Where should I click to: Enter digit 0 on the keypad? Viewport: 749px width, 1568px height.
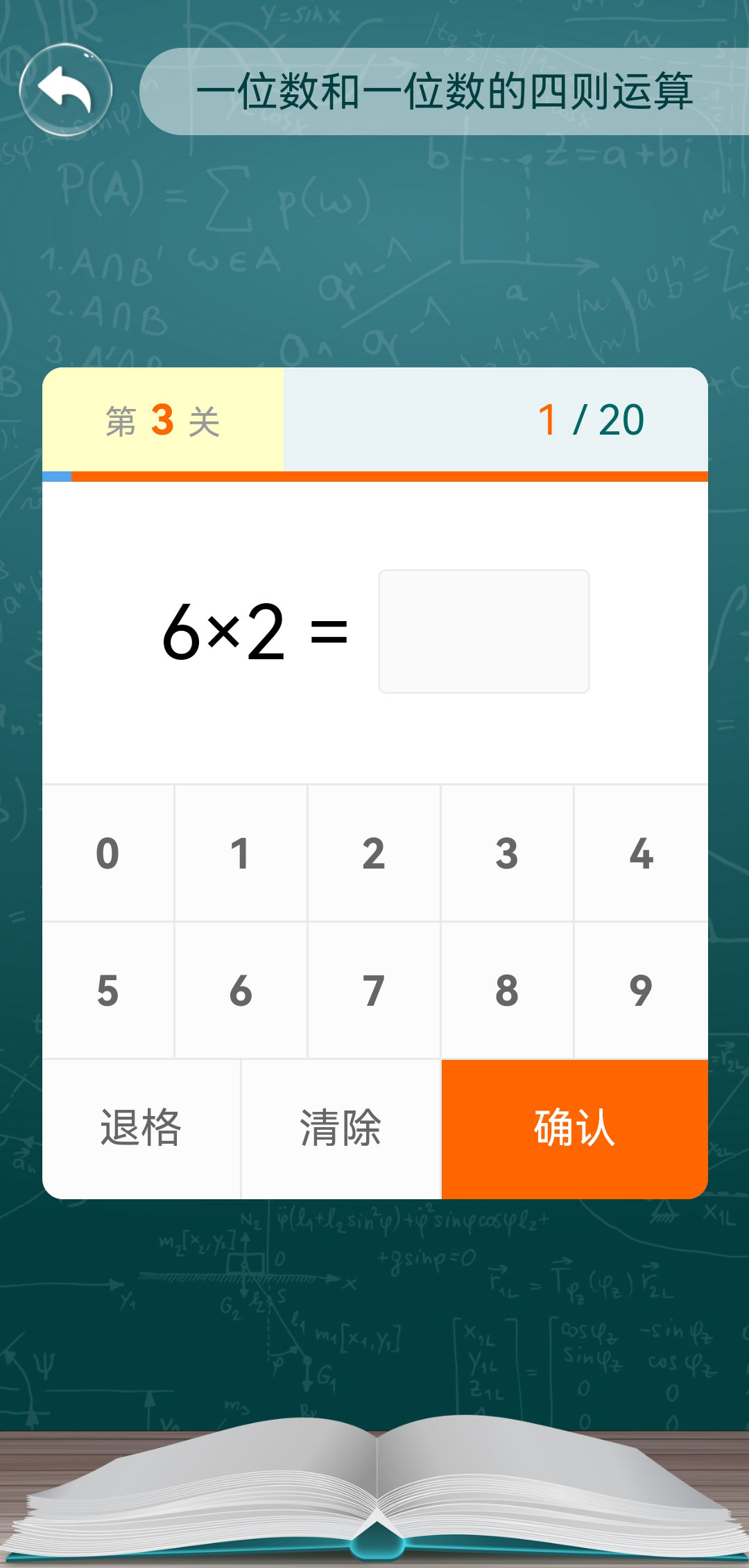pos(107,853)
